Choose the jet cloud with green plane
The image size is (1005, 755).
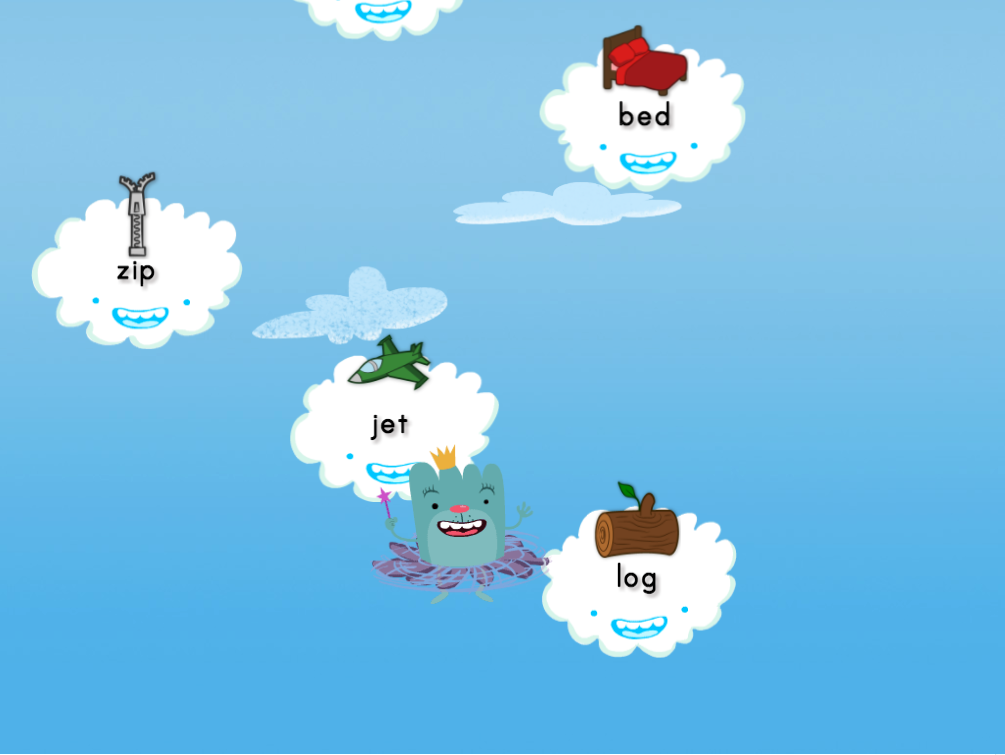[390, 420]
